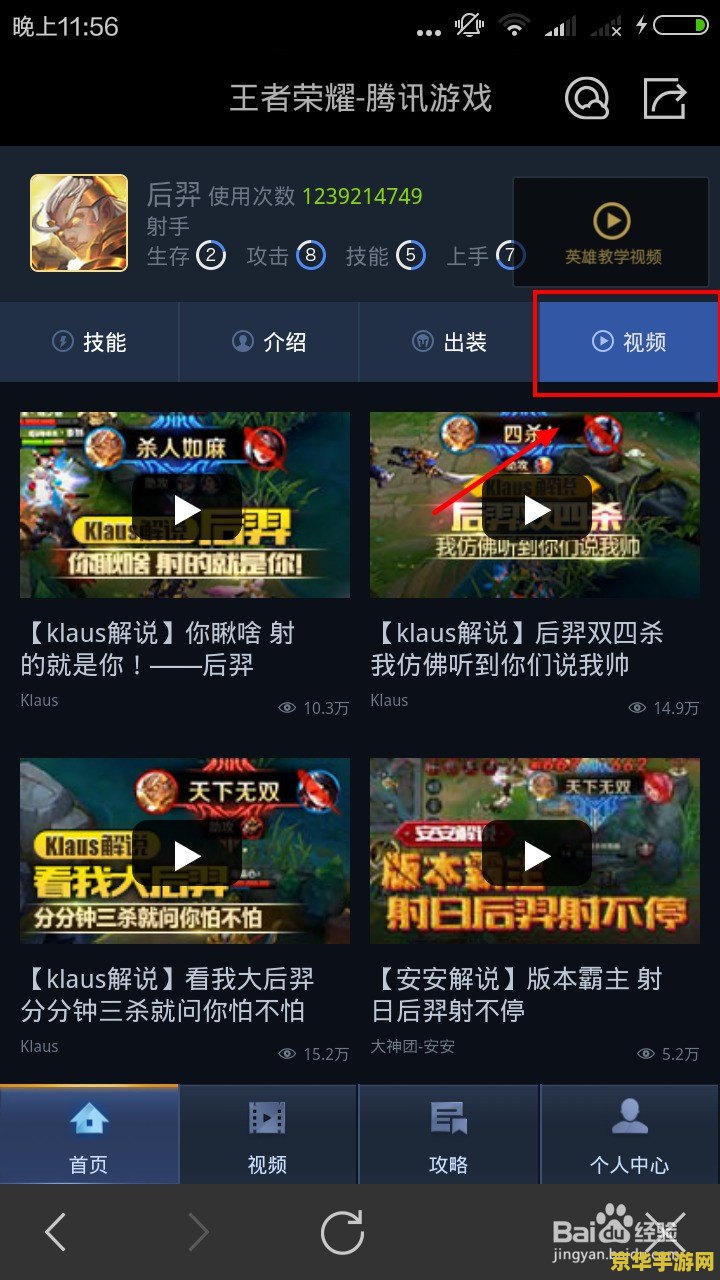The height and width of the screenshot is (1280, 720).
Task: Open the 攻略 bottom tab
Action: pos(449,1135)
